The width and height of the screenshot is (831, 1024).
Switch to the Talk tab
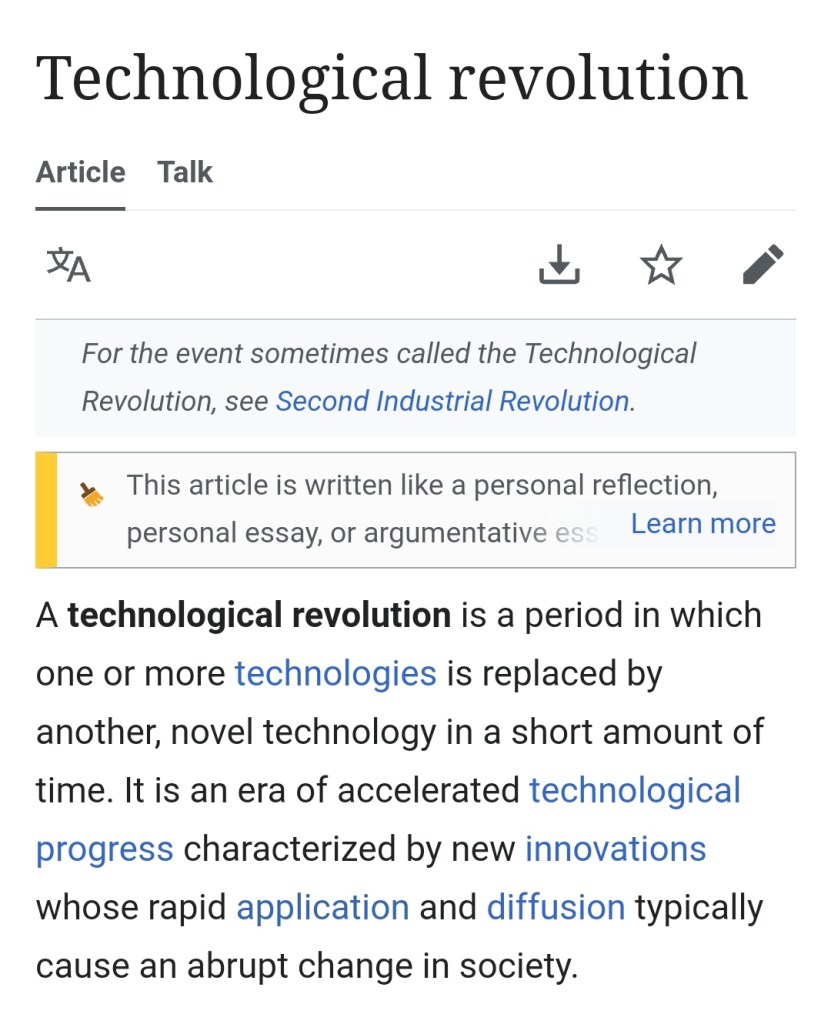(x=185, y=172)
